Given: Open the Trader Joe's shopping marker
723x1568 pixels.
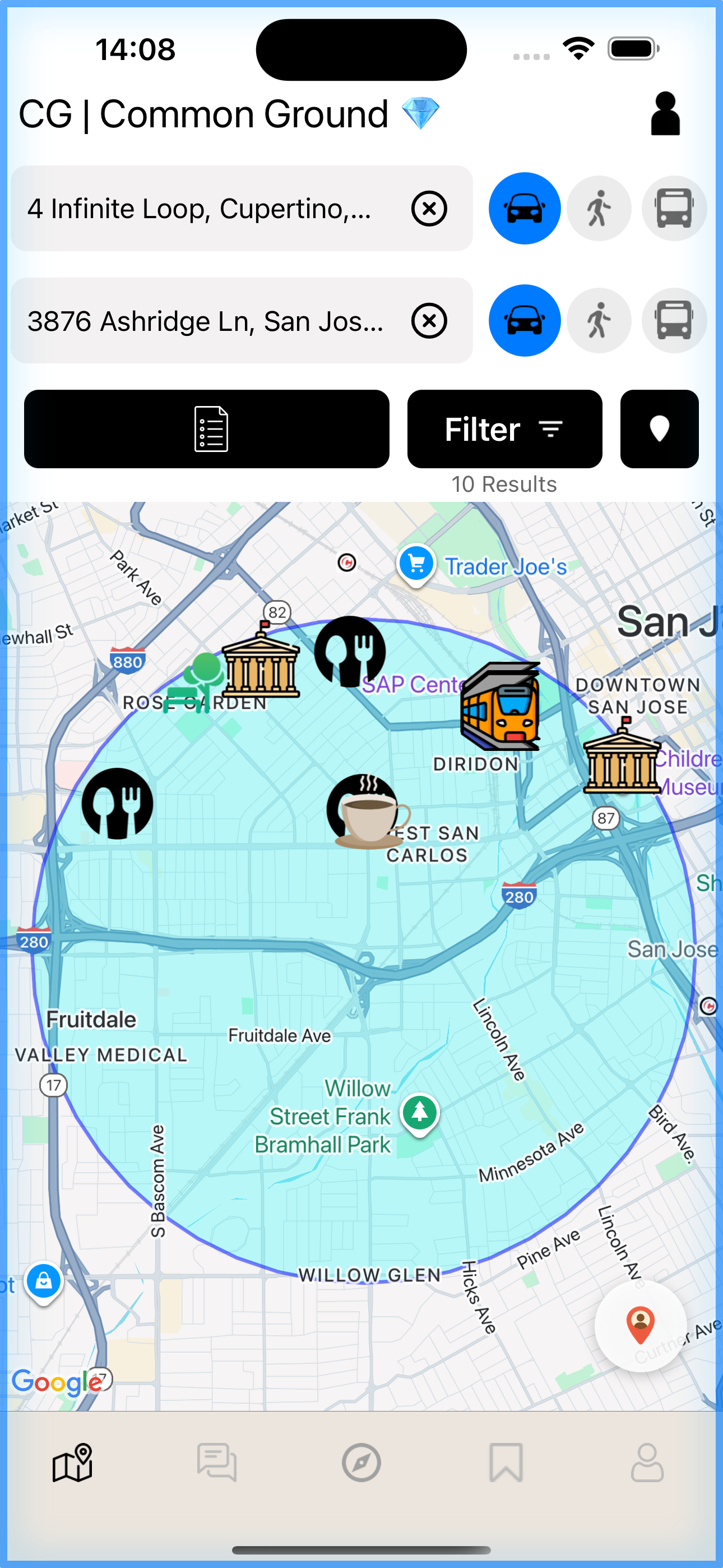Looking at the screenshot, I should (416, 564).
